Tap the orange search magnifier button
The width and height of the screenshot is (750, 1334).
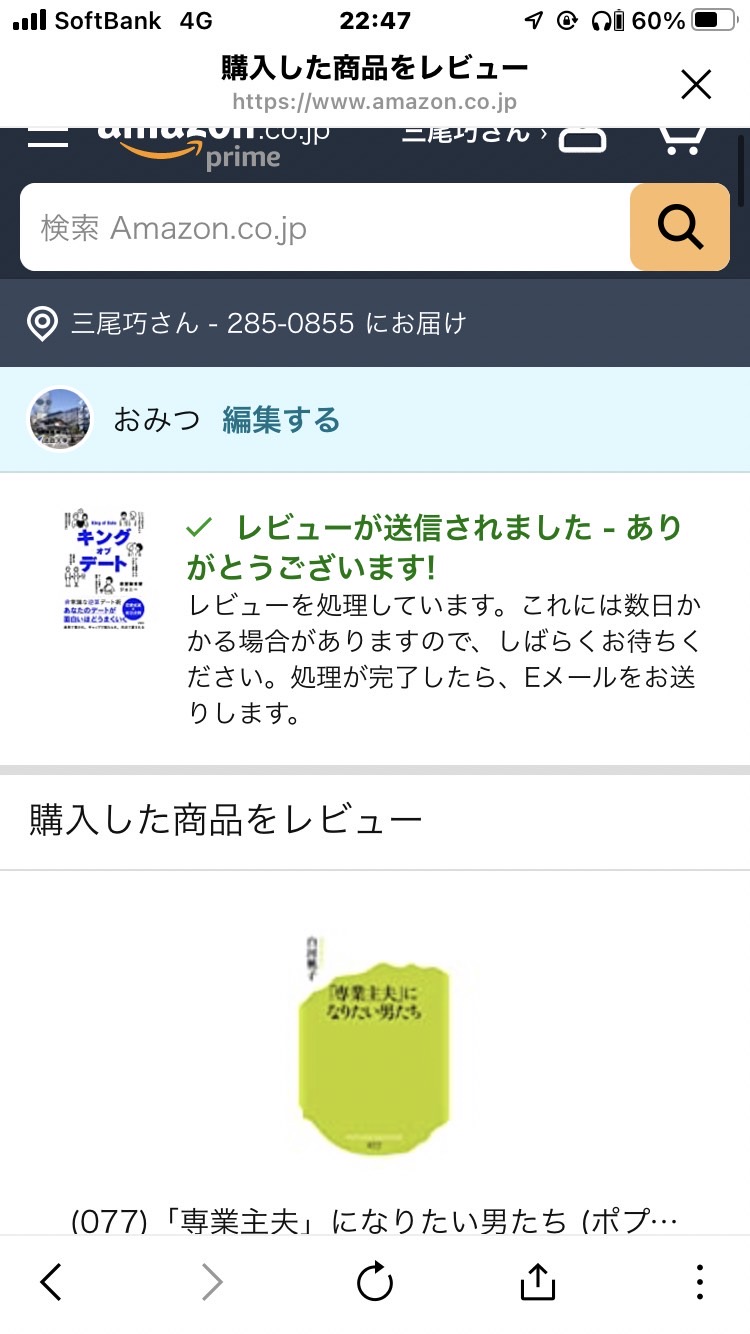click(680, 228)
